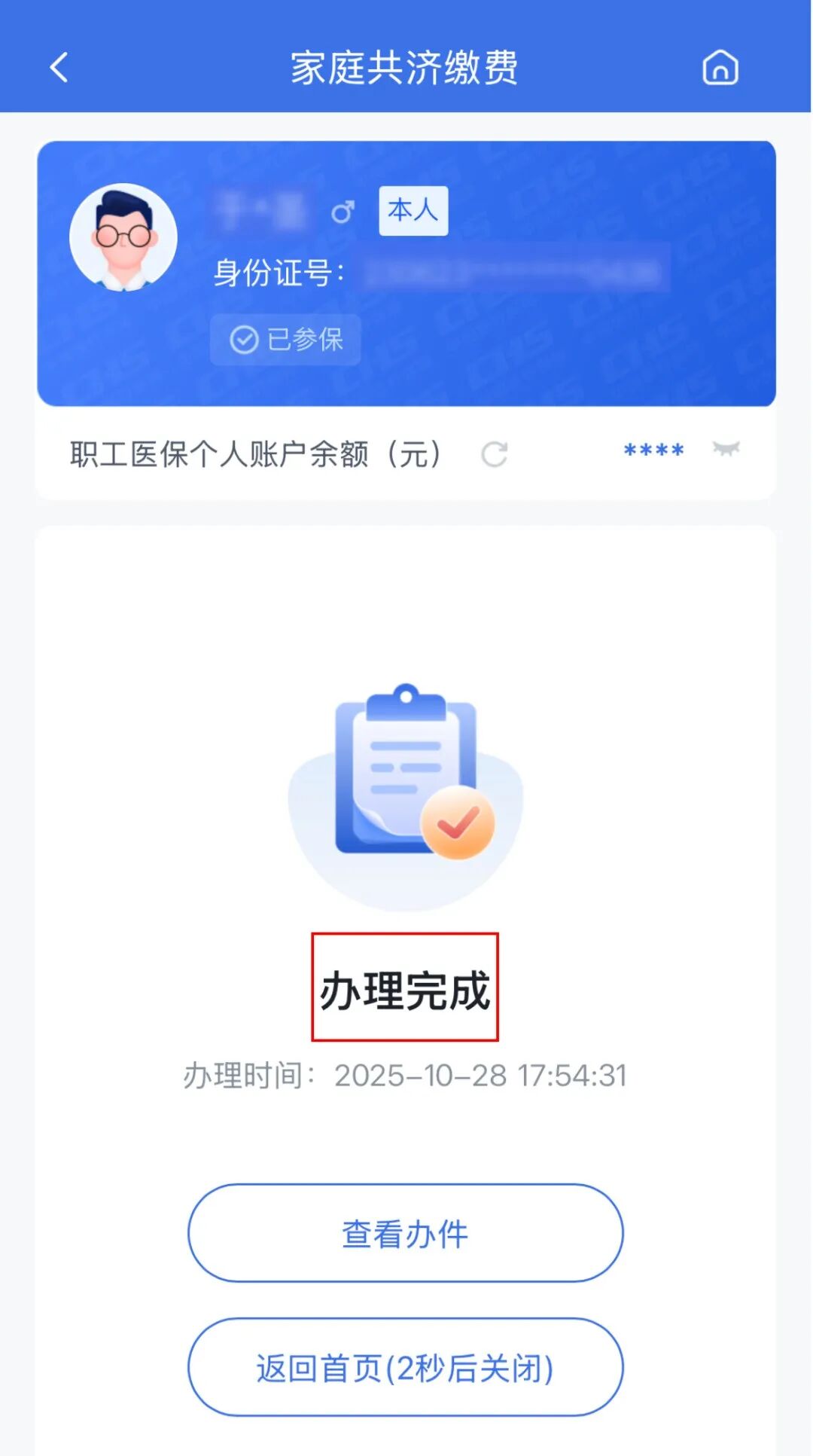The width and height of the screenshot is (813, 1456).
Task: Select the 本人 relationship tag
Action: coord(413,212)
